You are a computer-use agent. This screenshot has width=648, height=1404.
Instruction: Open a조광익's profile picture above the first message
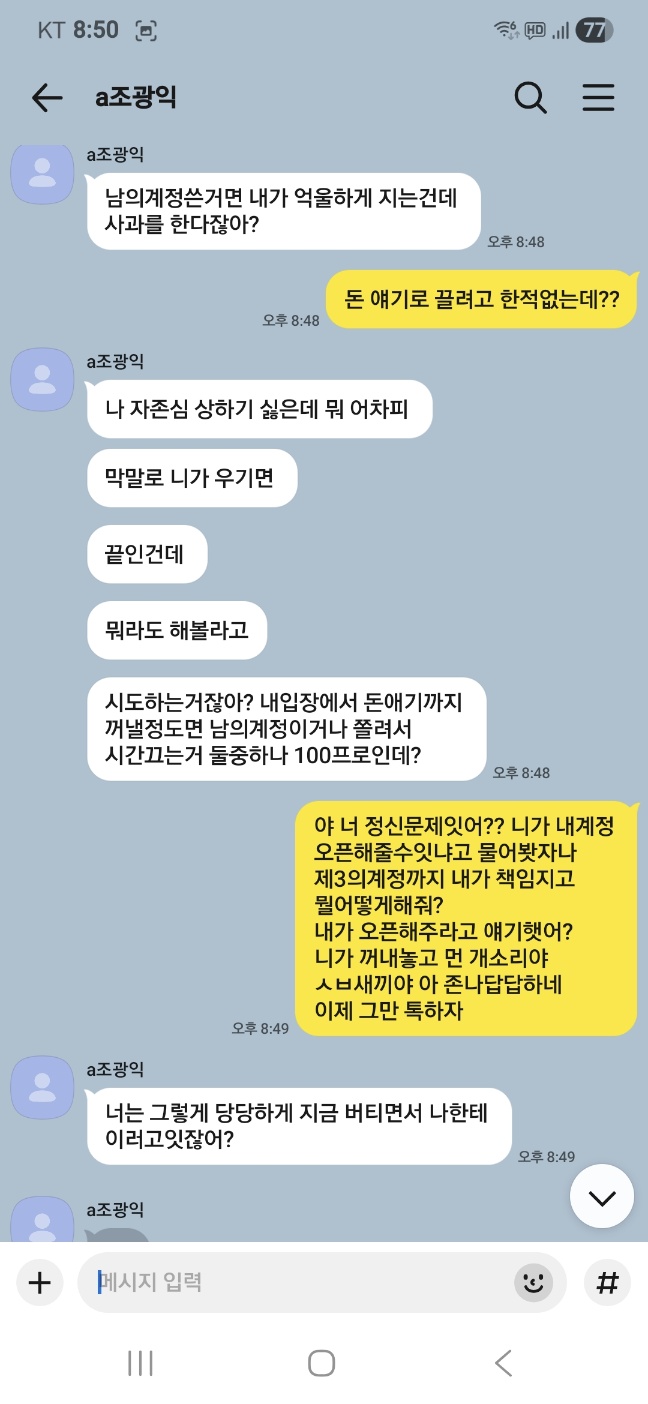pyautogui.click(x=42, y=173)
